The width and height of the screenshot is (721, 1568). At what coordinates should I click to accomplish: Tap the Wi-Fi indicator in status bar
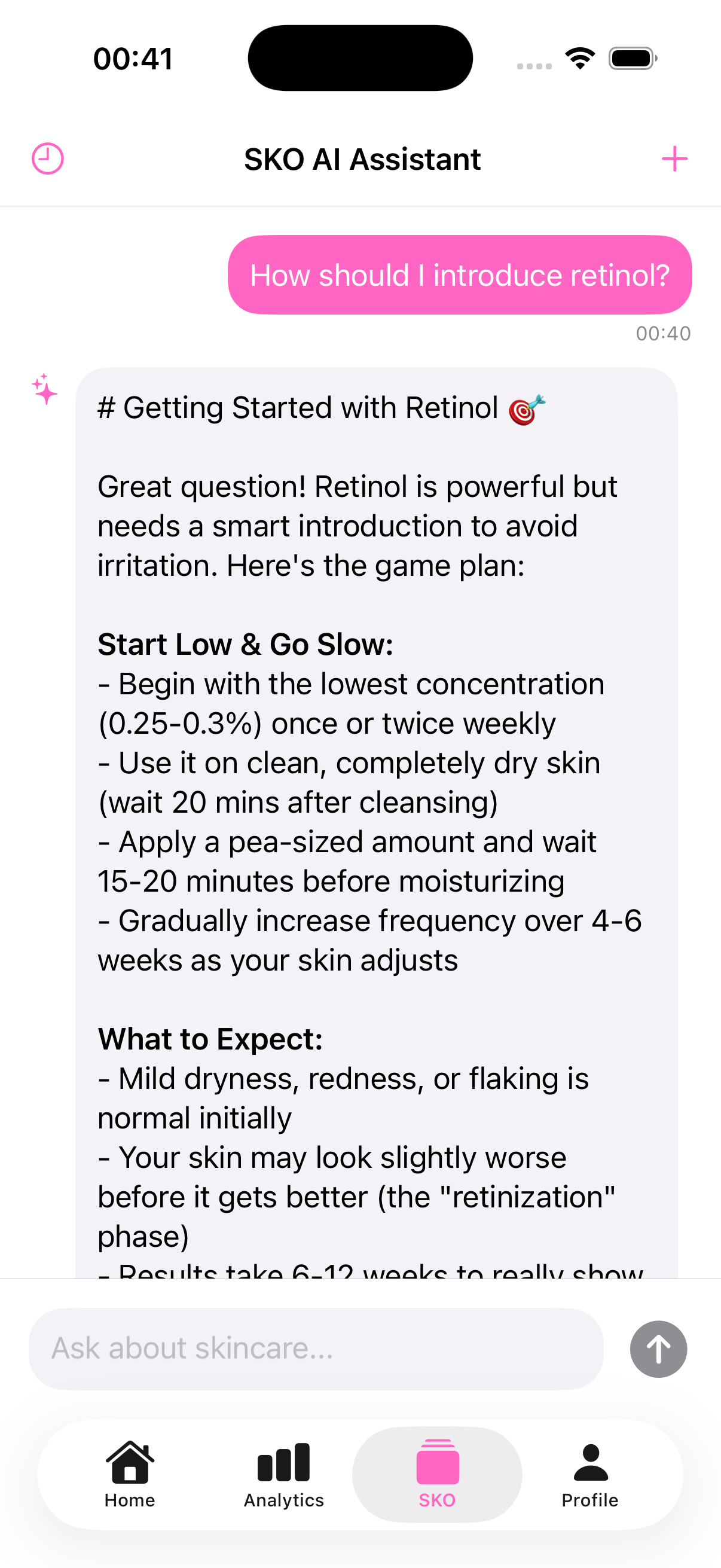(x=580, y=57)
